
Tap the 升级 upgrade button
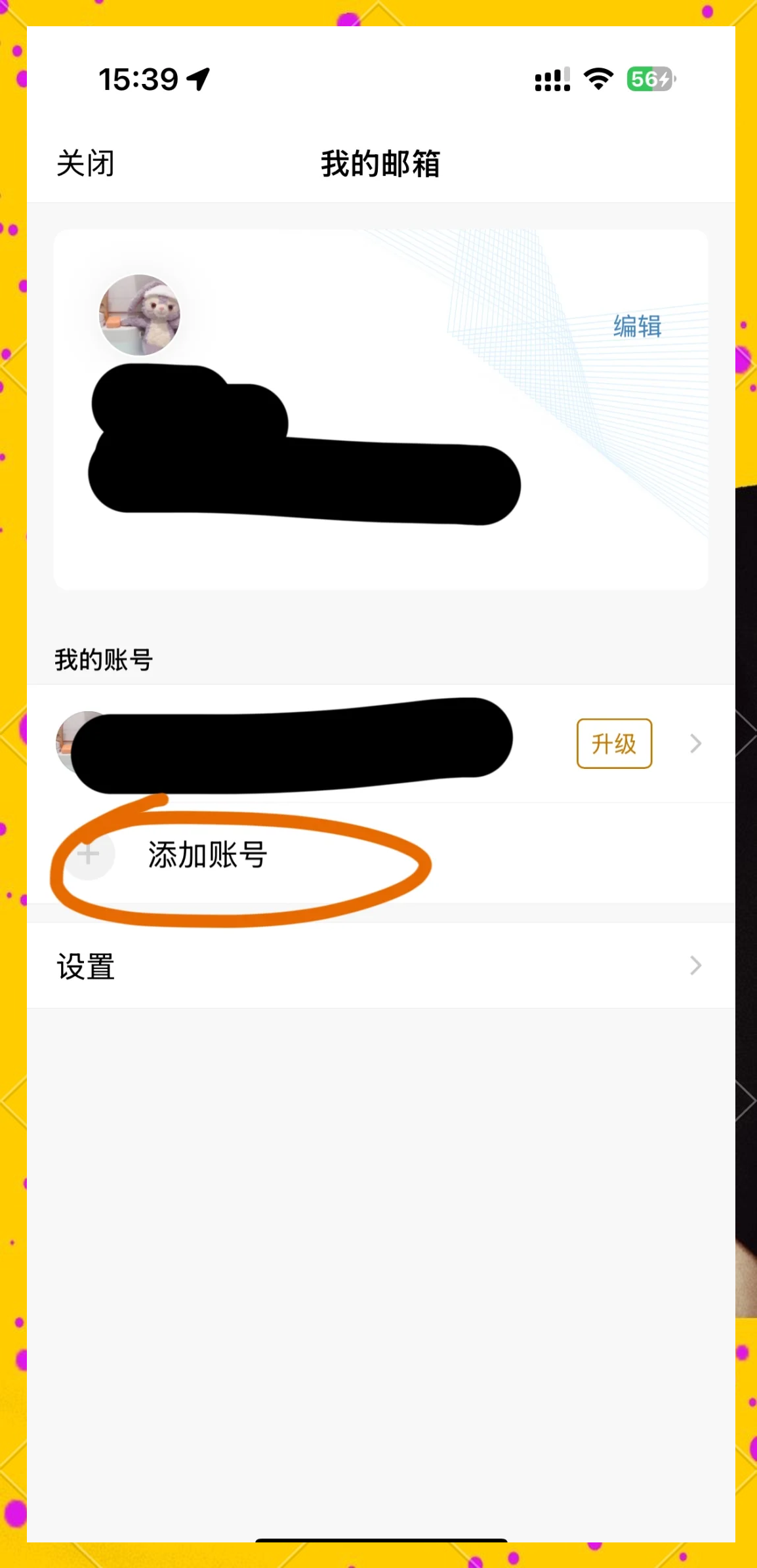[x=614, y=743]
